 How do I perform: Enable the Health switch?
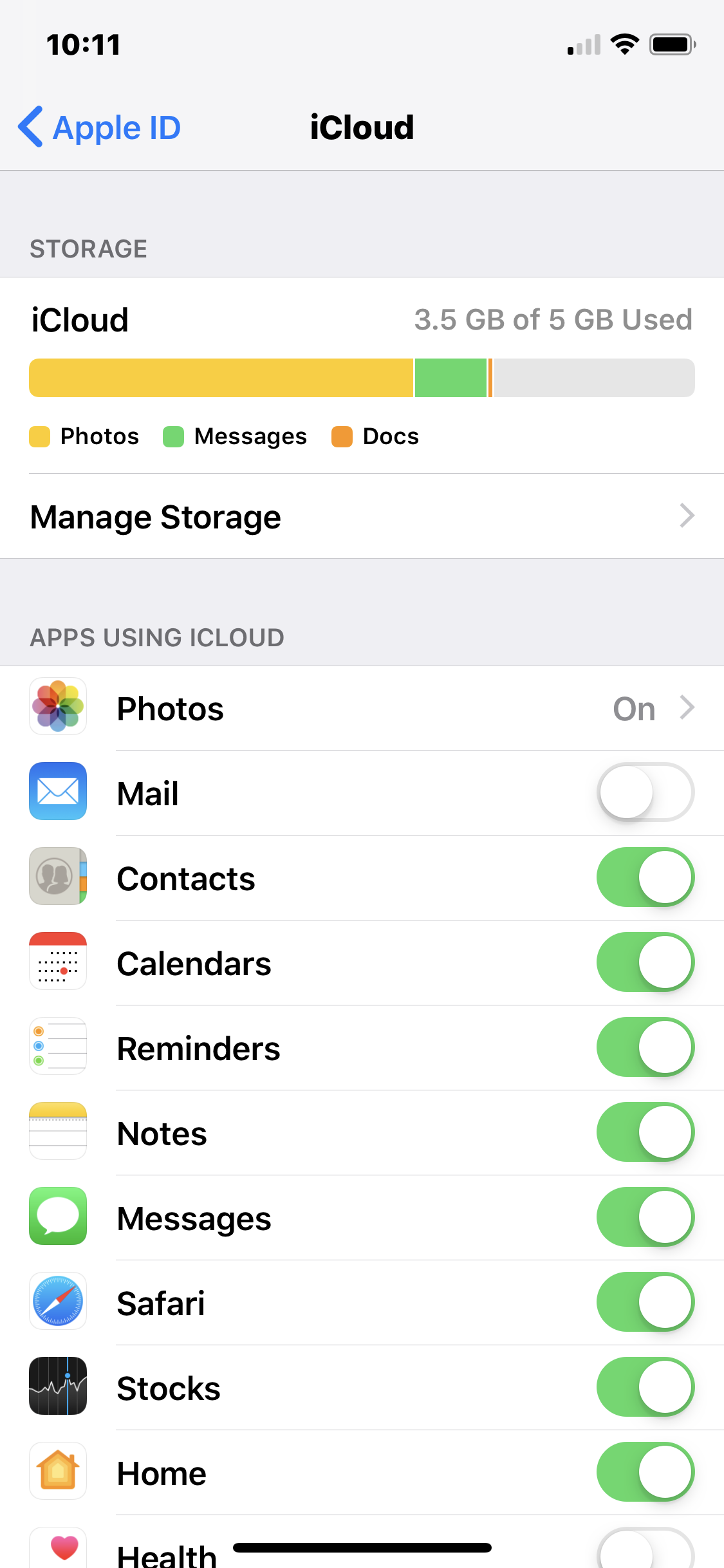coord(645,1550)
